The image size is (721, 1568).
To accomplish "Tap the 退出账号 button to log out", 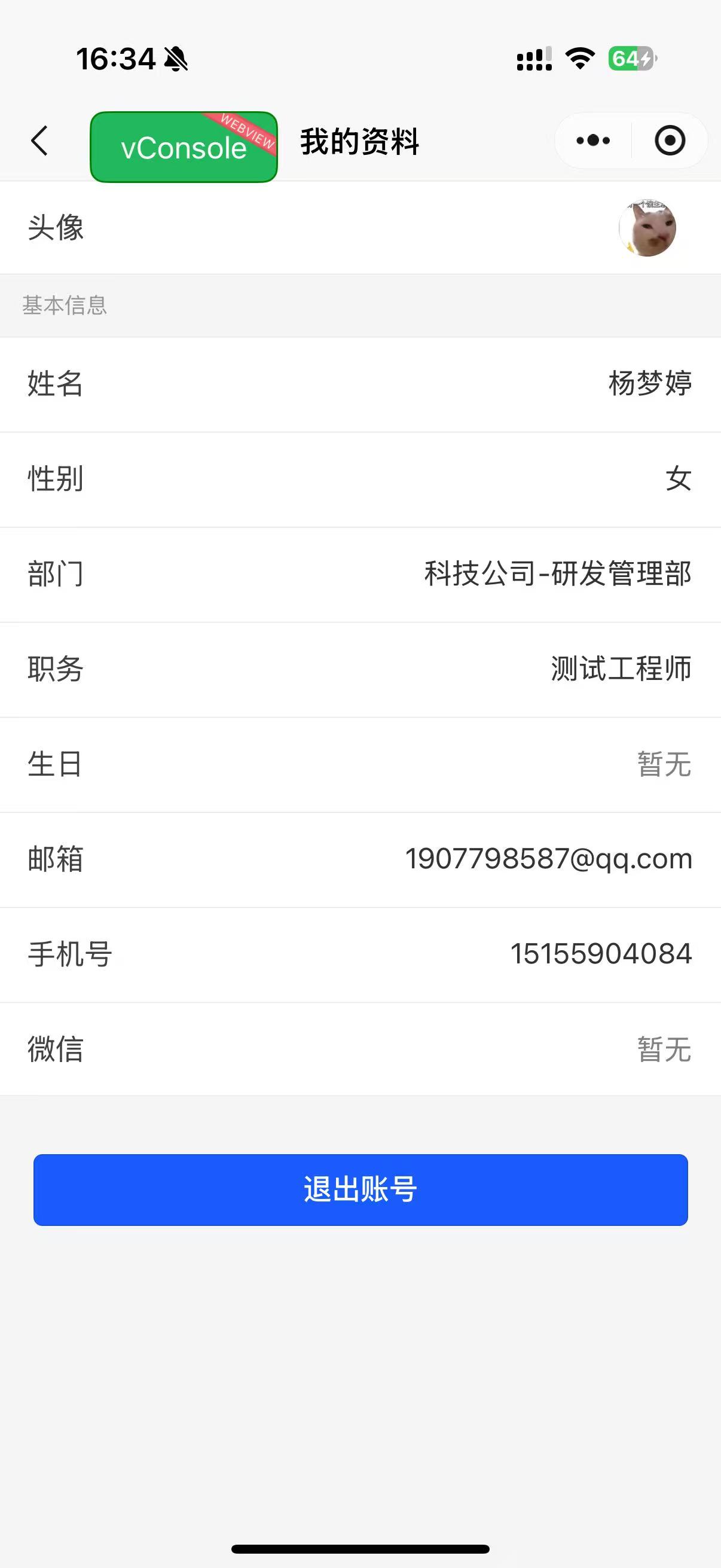I will pos(360,1189).
